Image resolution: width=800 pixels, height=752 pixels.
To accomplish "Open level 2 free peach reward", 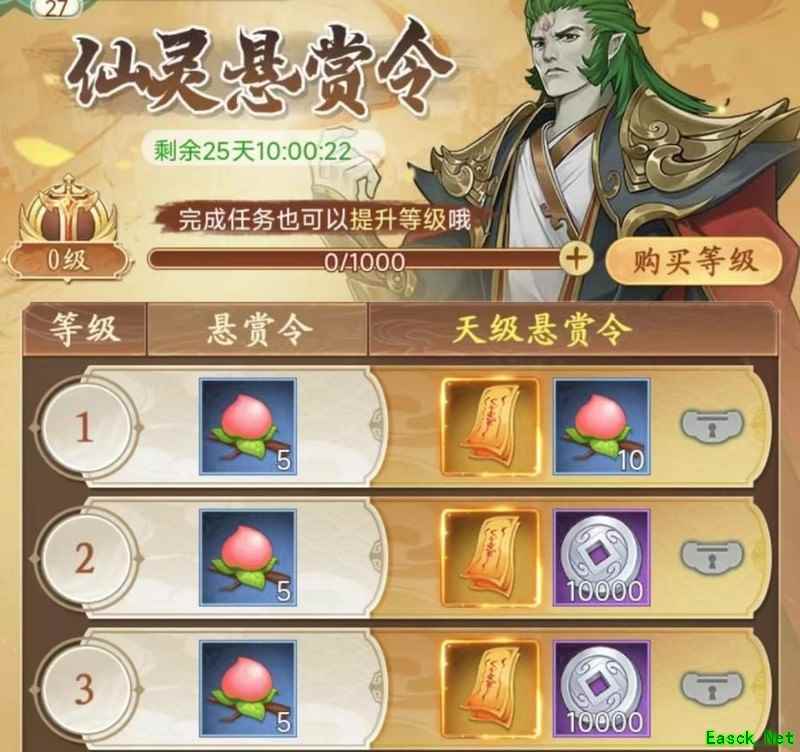I will click(x=247, y=556).
